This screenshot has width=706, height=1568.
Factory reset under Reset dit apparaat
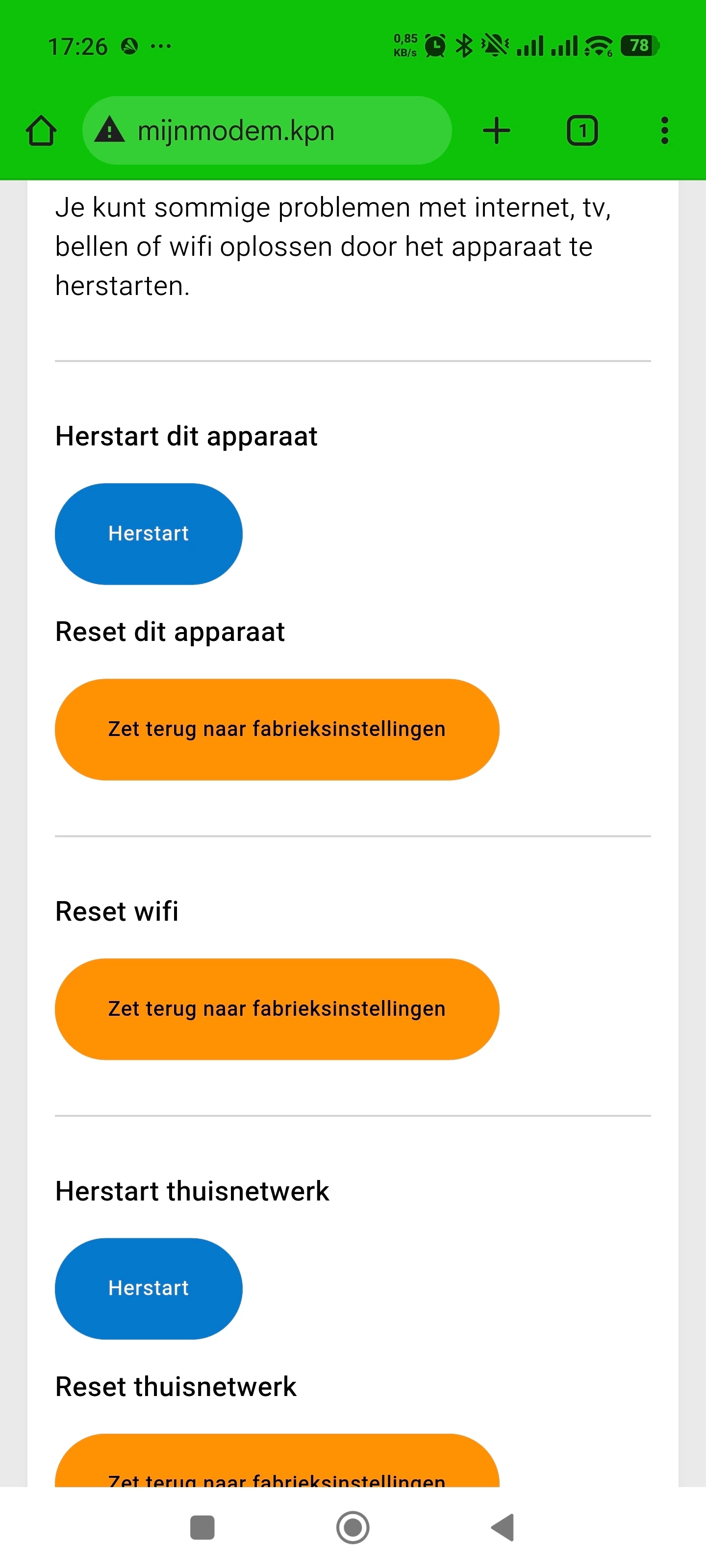[277, 729]
